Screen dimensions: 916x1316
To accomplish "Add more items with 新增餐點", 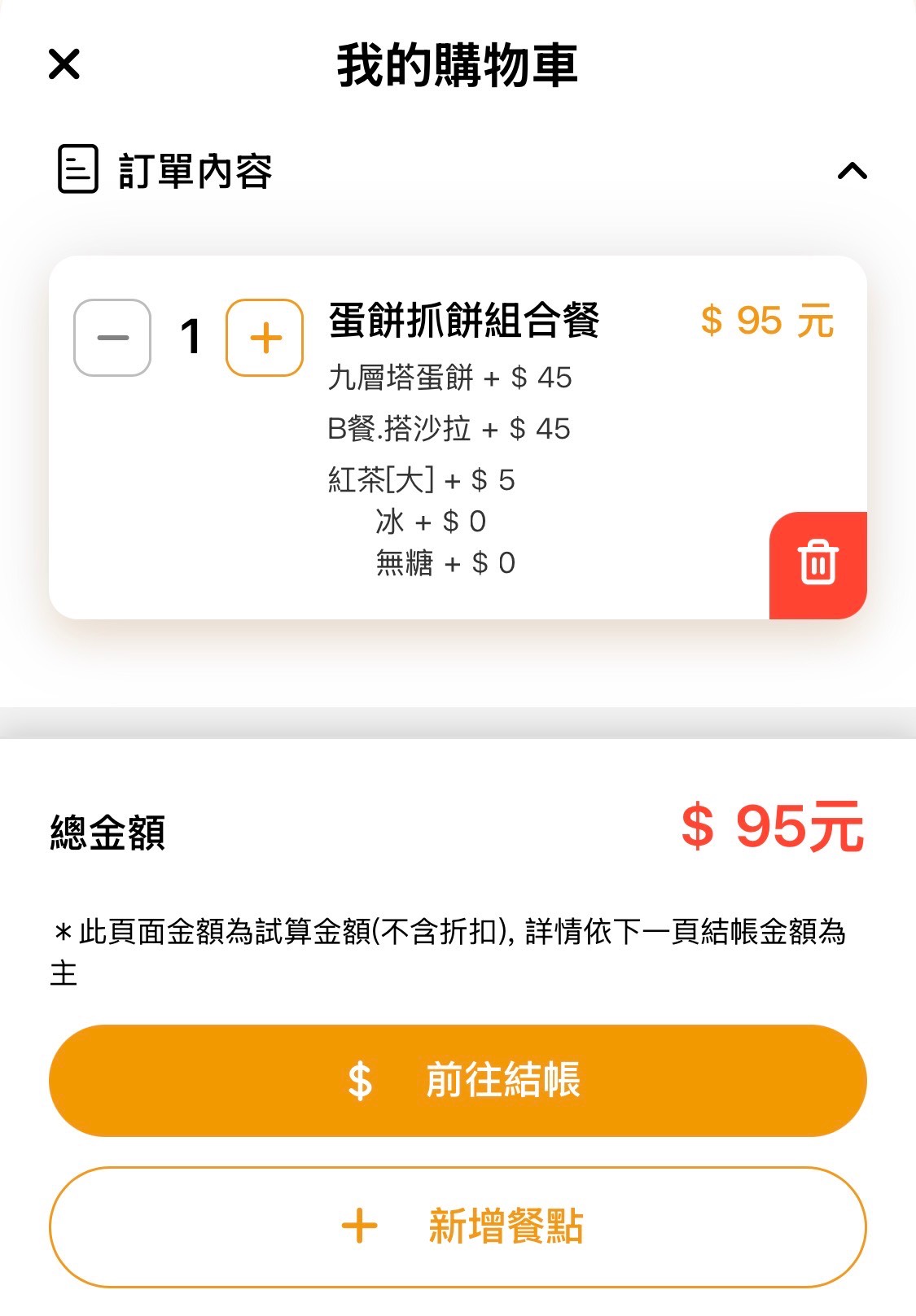I will pyautogui.click(x=458, y=1226).
